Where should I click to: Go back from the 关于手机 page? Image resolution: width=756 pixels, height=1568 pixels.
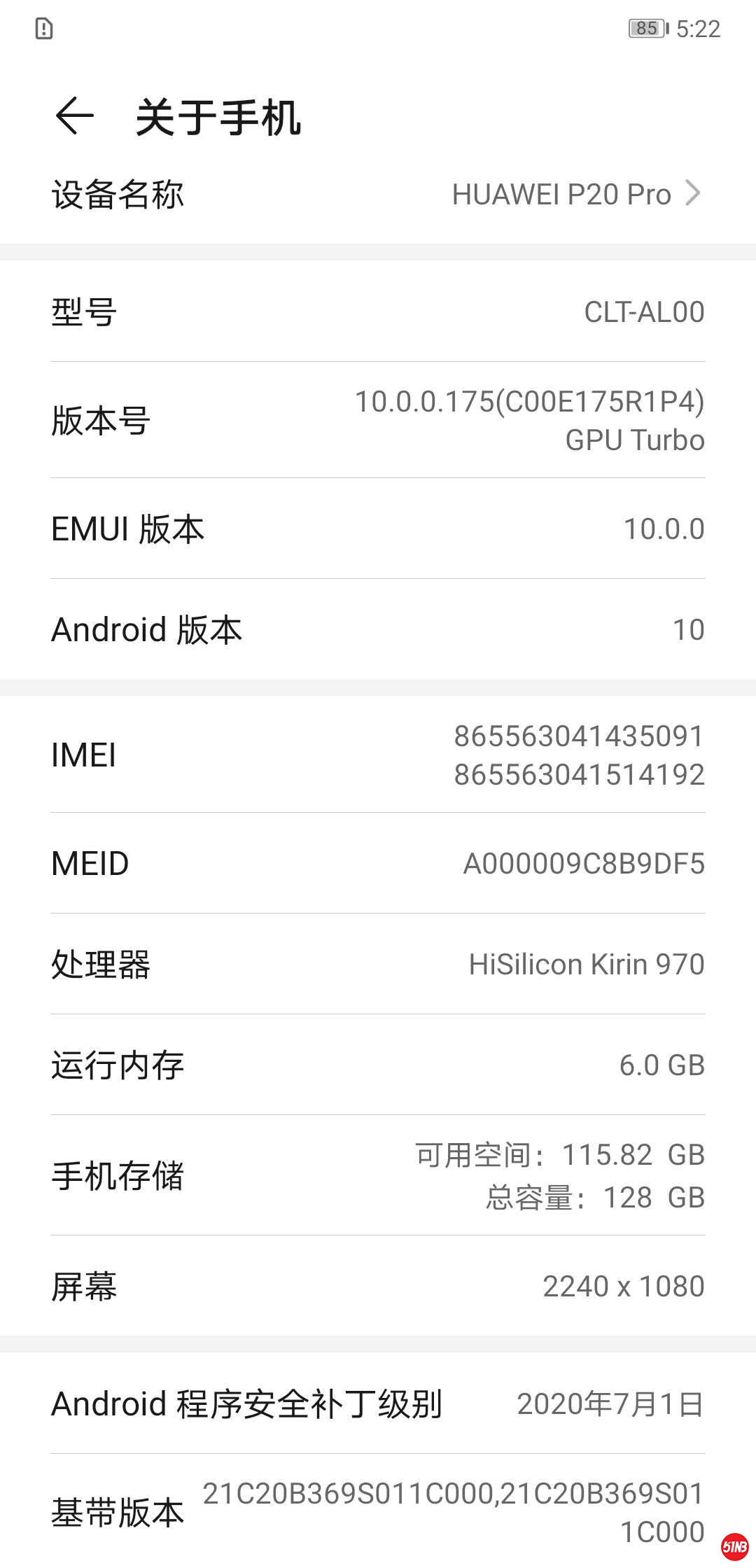pos(74,116)
